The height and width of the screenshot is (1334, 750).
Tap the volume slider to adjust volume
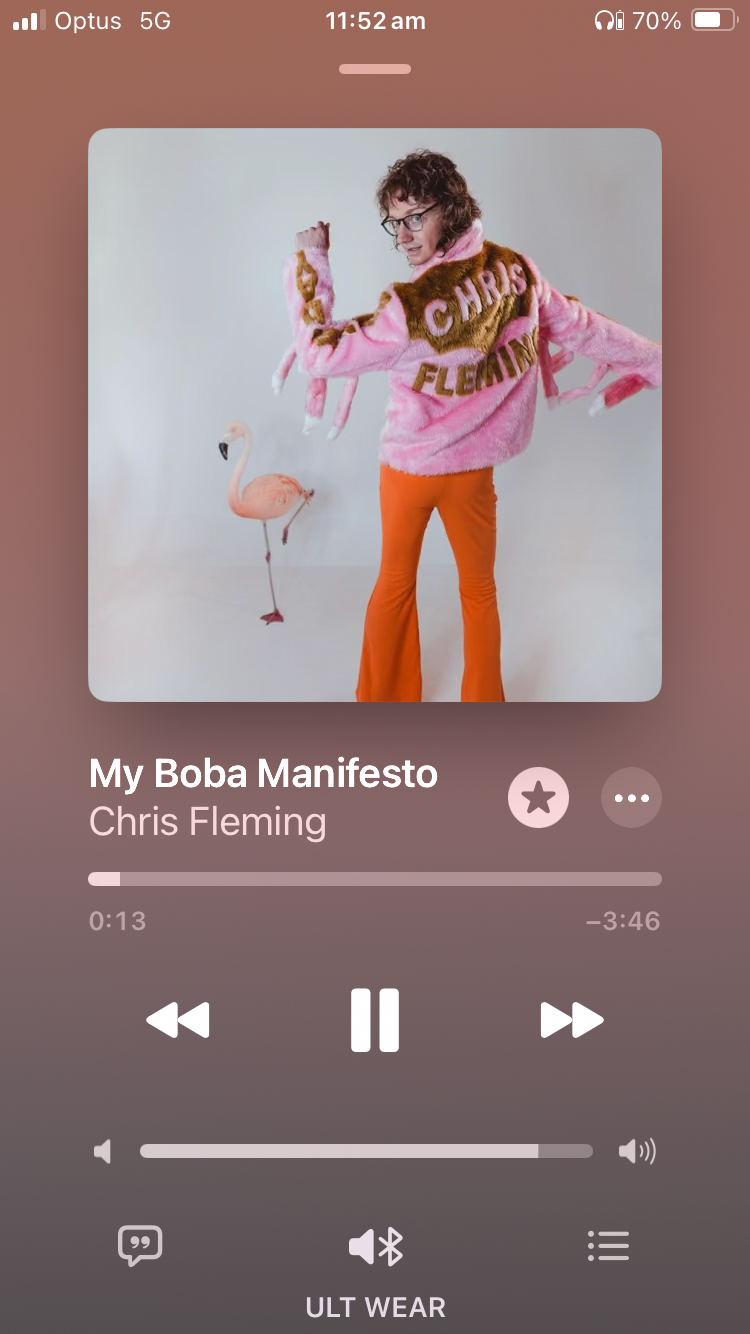coord(366,1152)
